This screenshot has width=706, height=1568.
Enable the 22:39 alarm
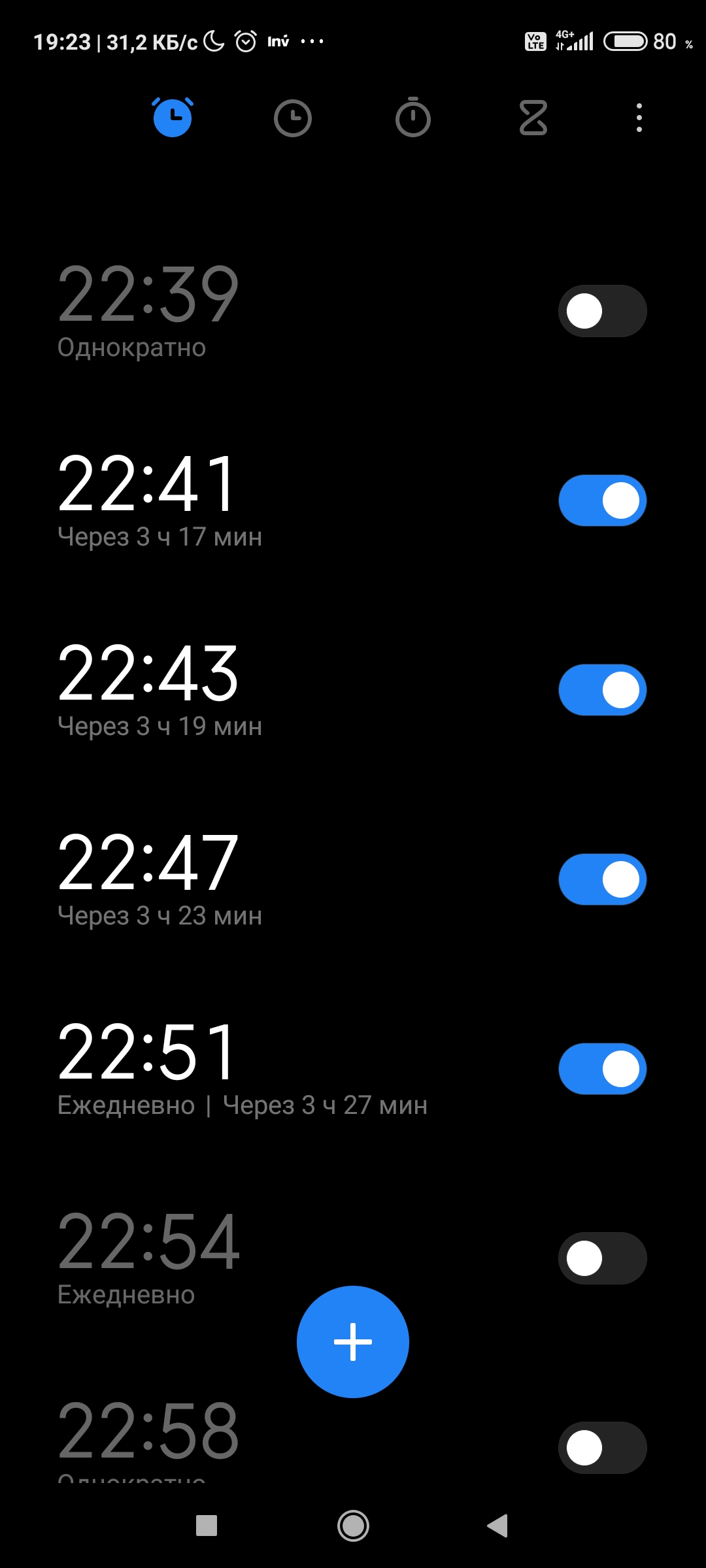click(x=602, y=311)
